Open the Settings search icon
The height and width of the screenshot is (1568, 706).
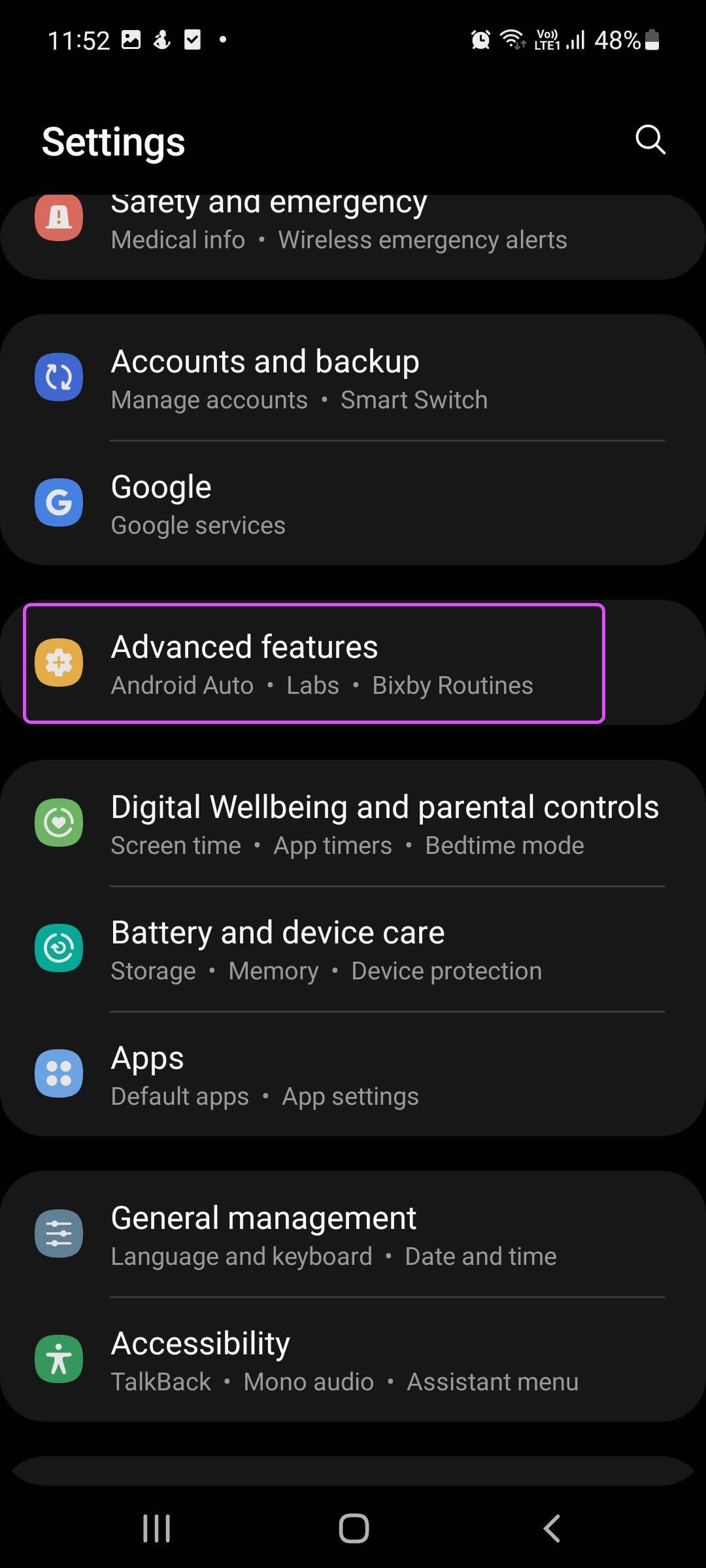click(650, 140)
